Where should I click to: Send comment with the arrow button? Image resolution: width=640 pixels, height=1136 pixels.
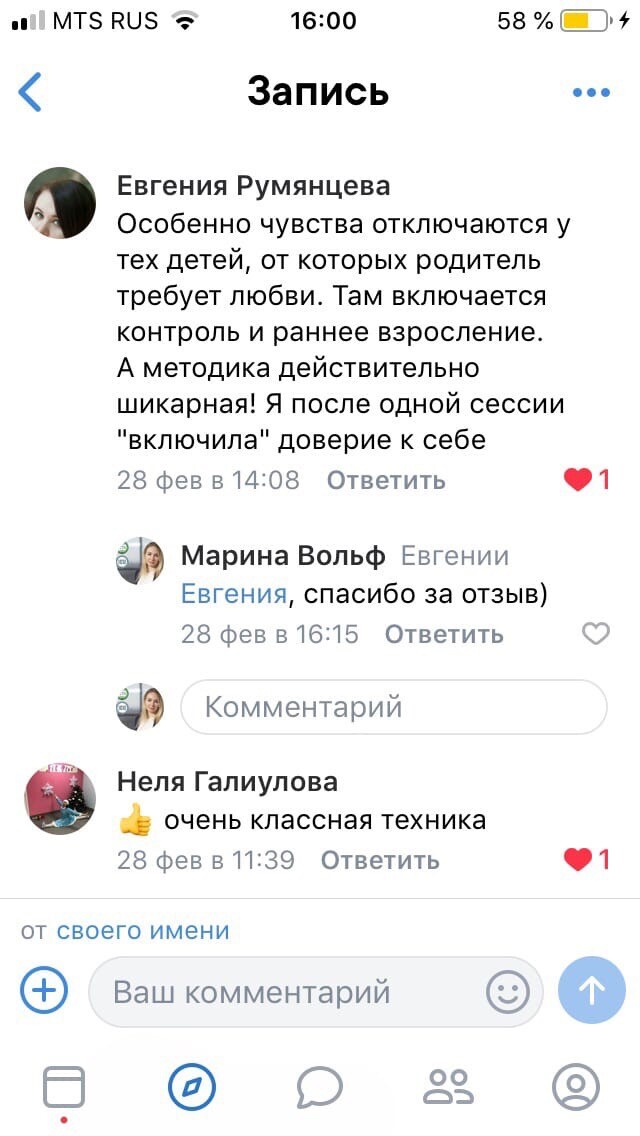tap(592, 991)
